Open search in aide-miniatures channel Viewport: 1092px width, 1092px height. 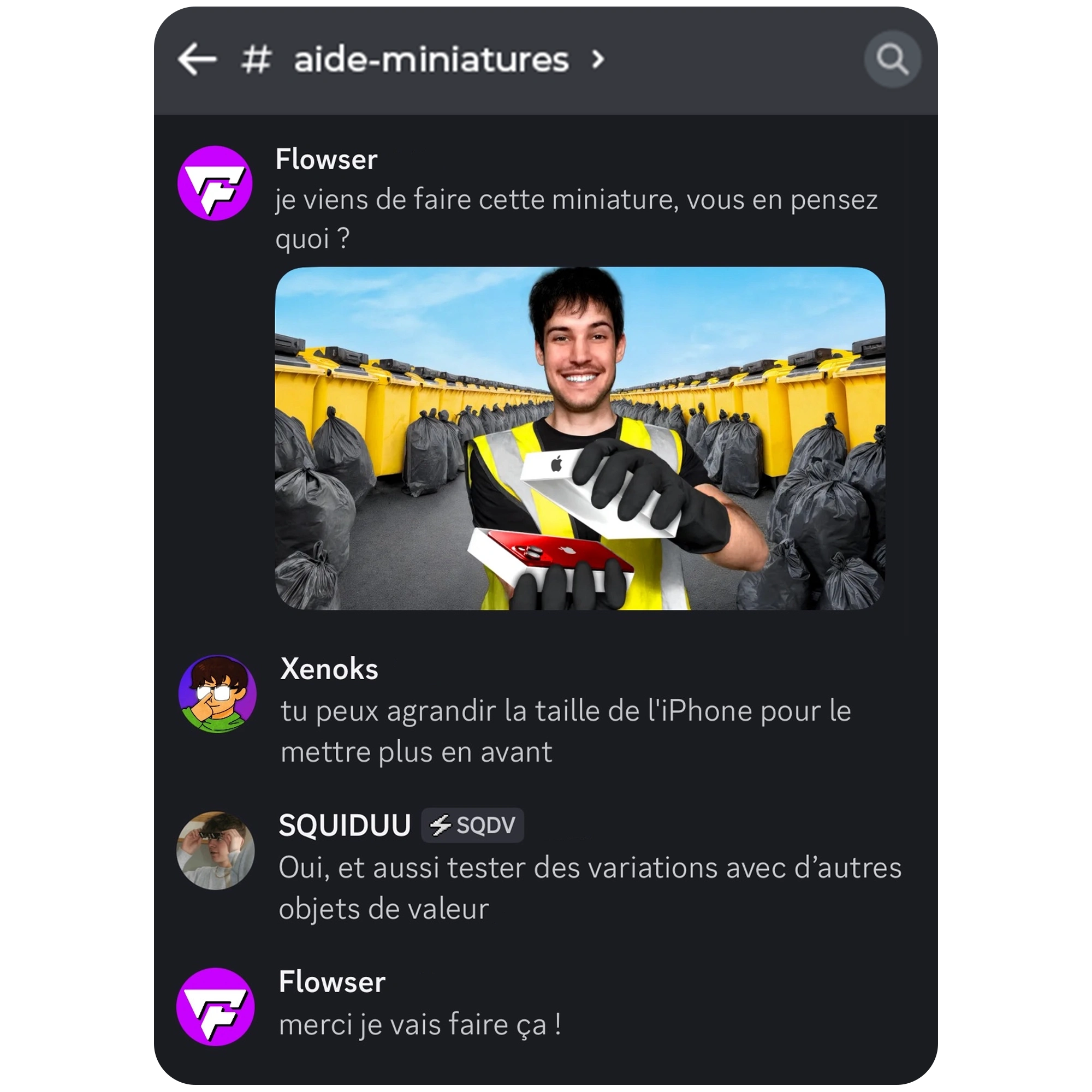coord(892,60)
